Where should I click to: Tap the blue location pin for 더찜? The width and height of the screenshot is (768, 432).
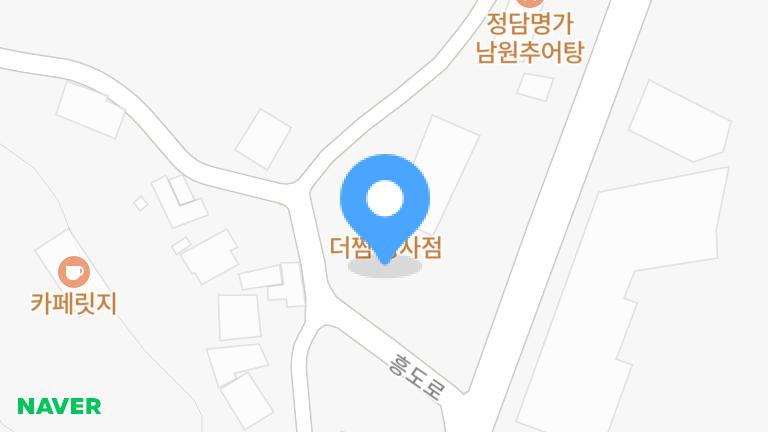coord(385,201)
